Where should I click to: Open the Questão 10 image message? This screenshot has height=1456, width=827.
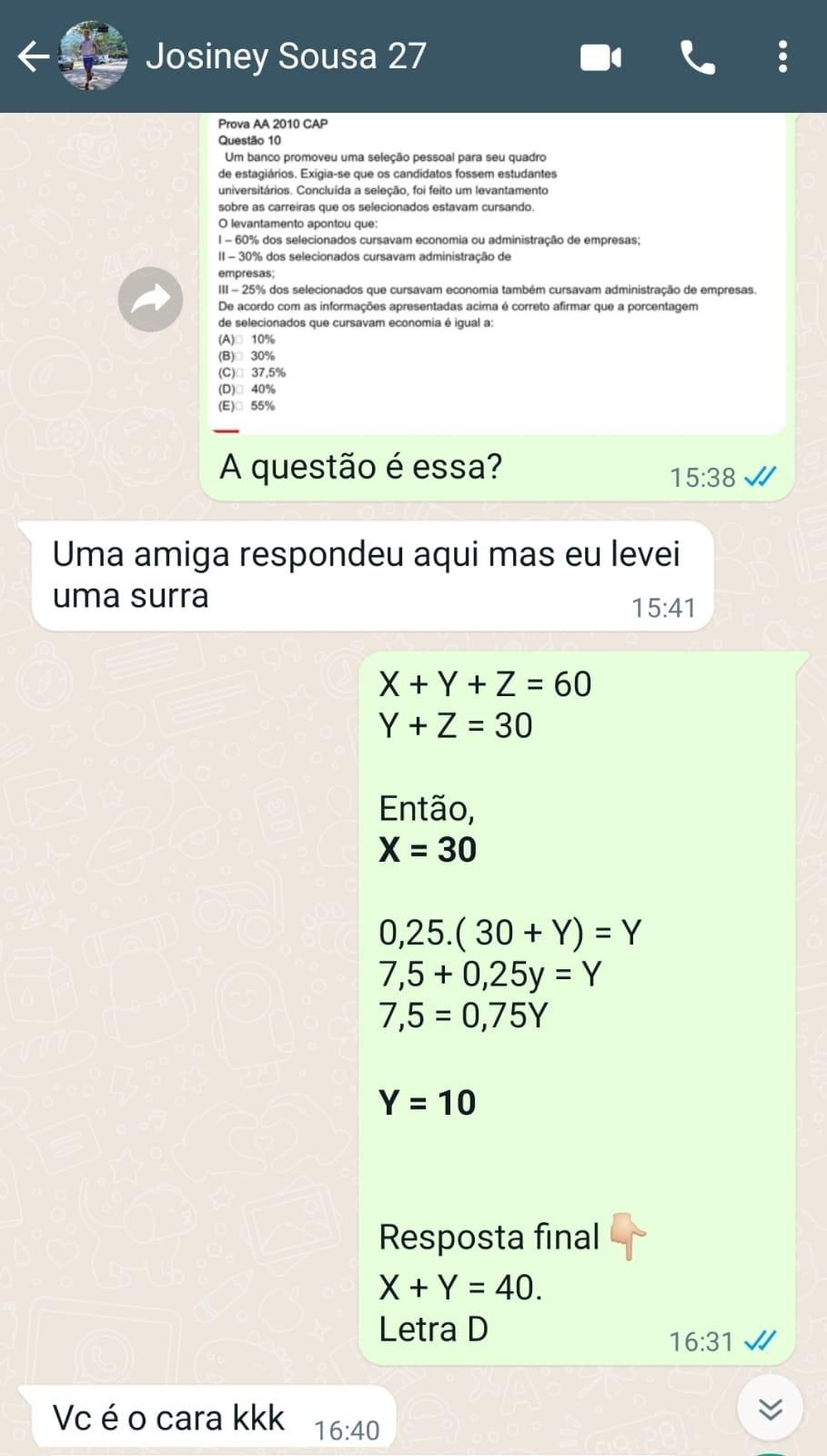pyautogui.click(x=496, y=273)
